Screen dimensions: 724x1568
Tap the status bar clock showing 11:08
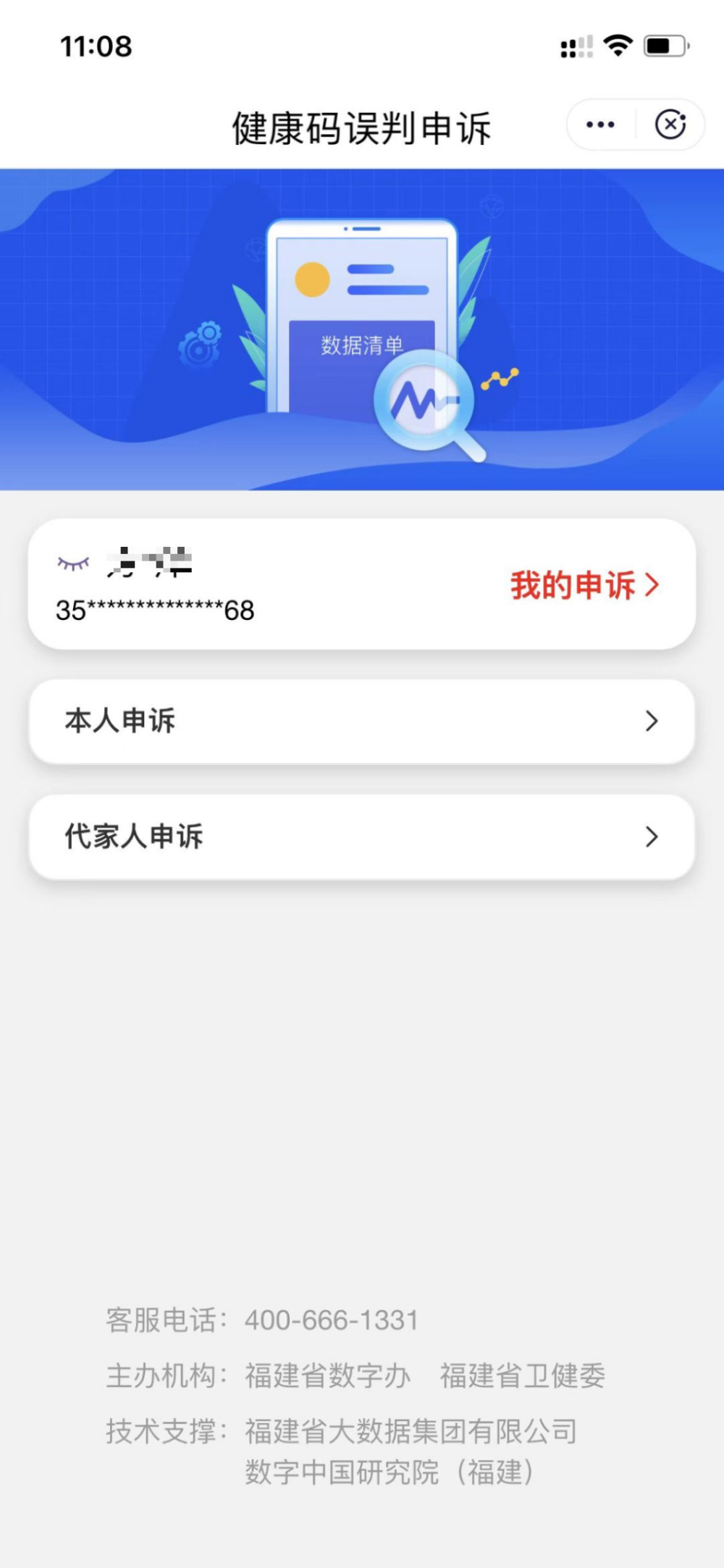point(96,46)
